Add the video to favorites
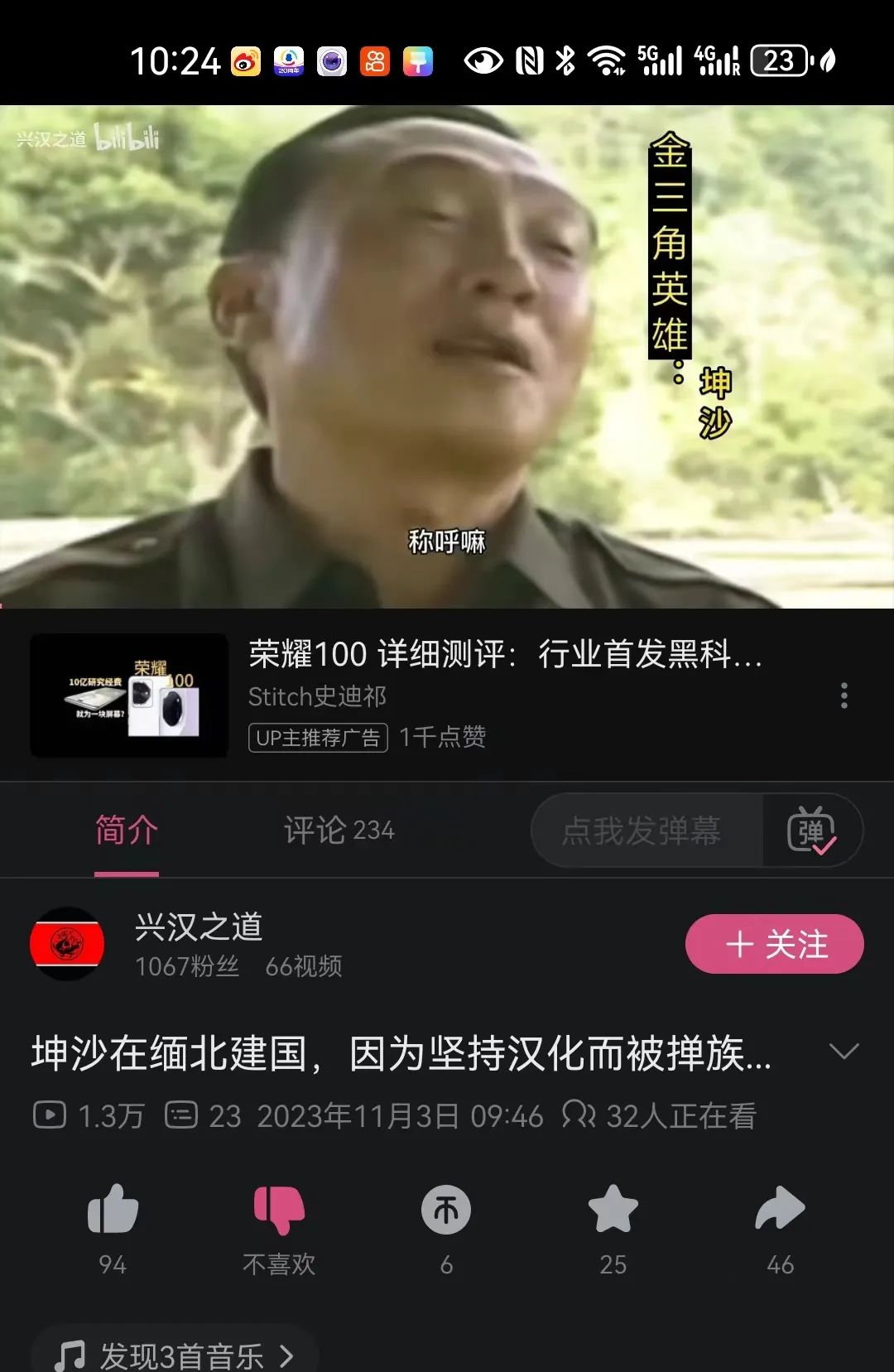The height and width of the screenshot is (1372, 894). click(613, 1211)
